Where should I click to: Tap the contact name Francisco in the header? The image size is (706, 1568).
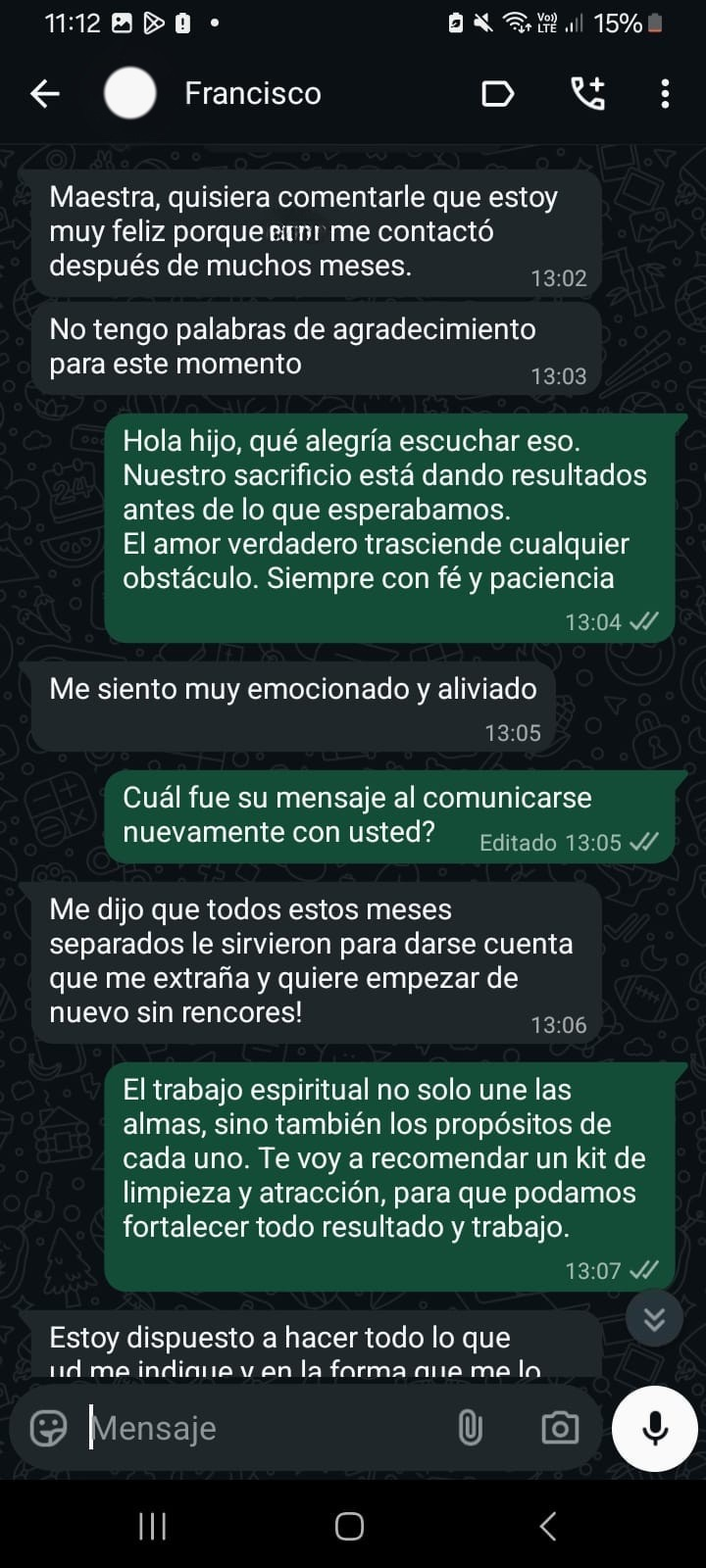coord(252,93)
